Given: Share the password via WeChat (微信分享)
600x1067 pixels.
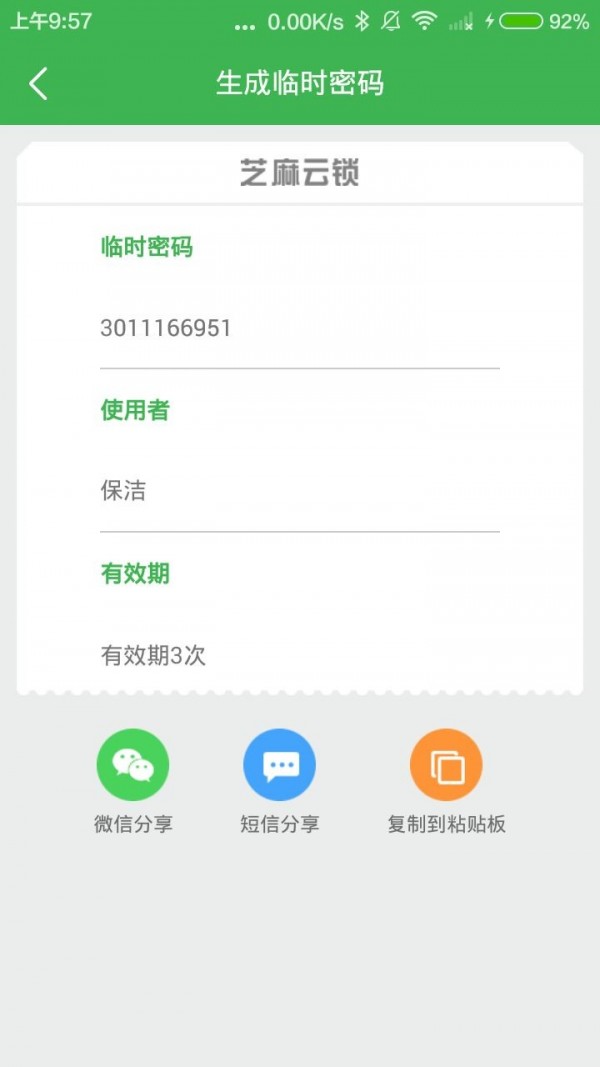Looking at the screenshot, I should [133, 766].
